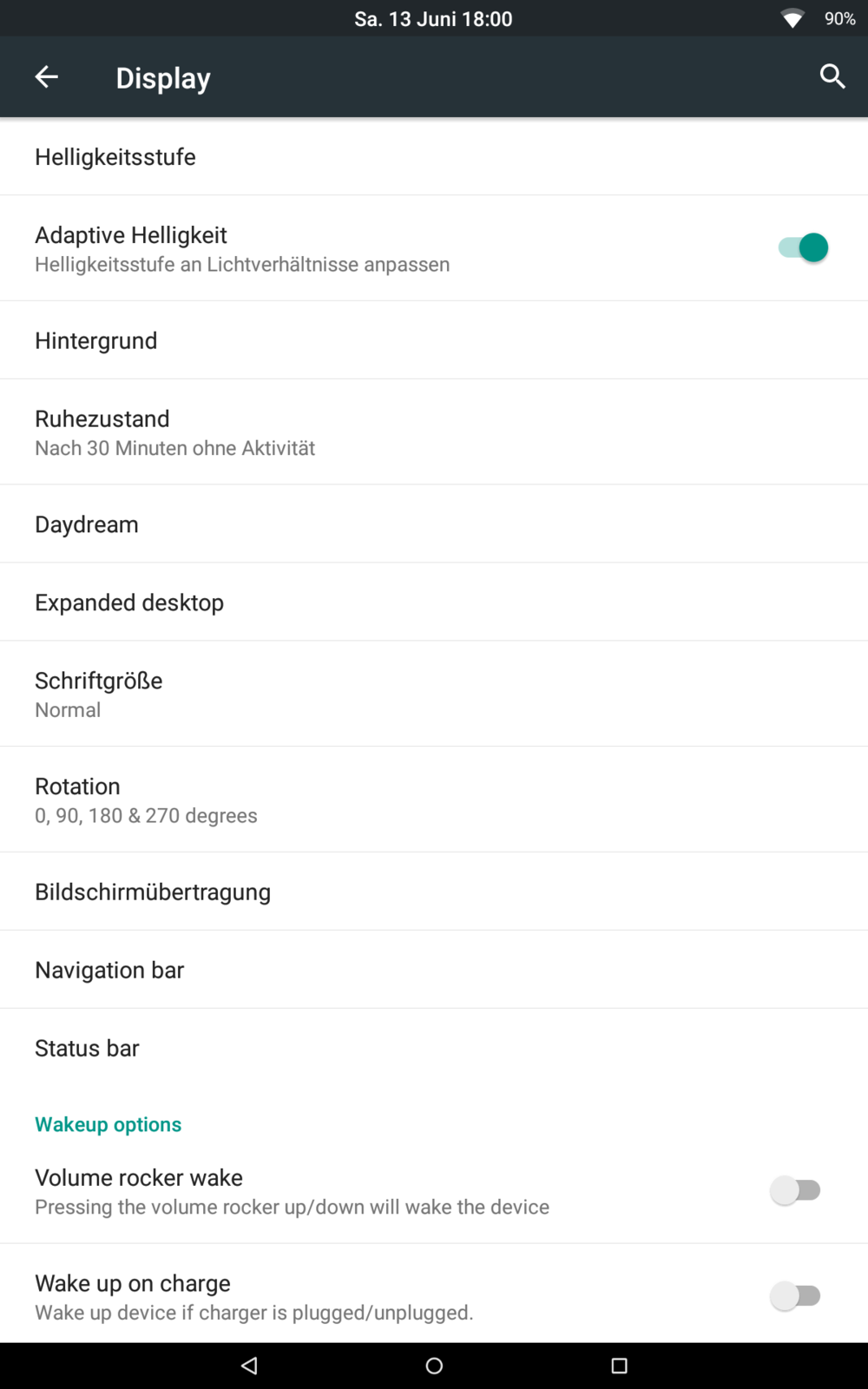Open recent apps overview

619,1366
